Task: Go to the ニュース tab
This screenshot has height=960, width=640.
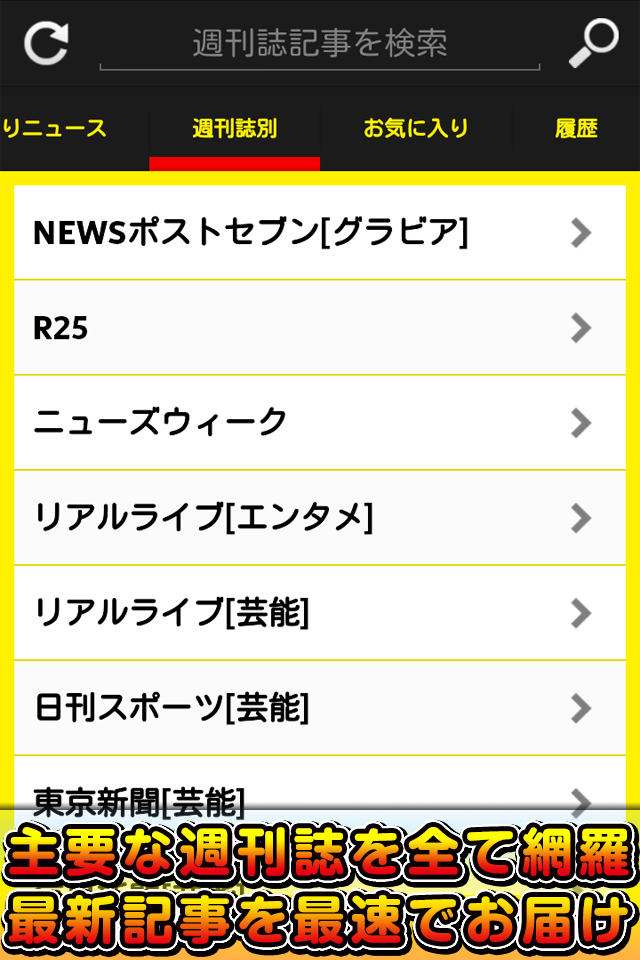Action: pyautogui.click(x=55, y=129)
